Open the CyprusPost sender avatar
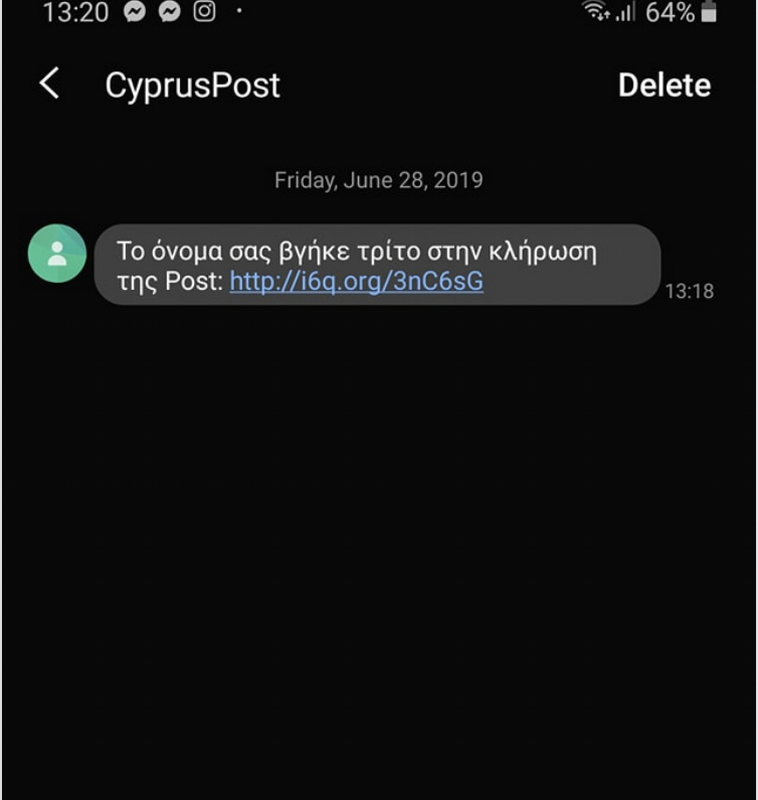The image size is (758, 800). click(57, 254)
